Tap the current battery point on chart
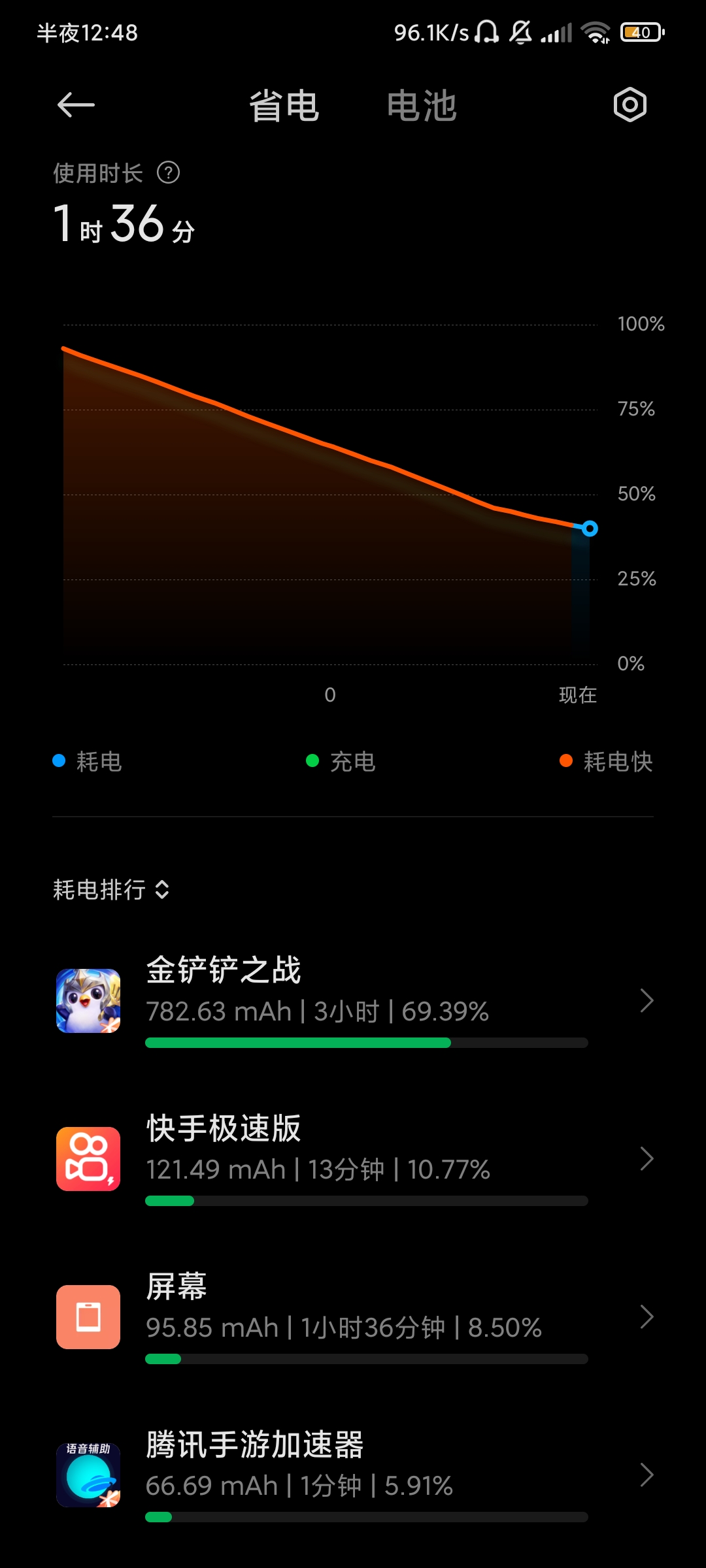 (590, 529)
